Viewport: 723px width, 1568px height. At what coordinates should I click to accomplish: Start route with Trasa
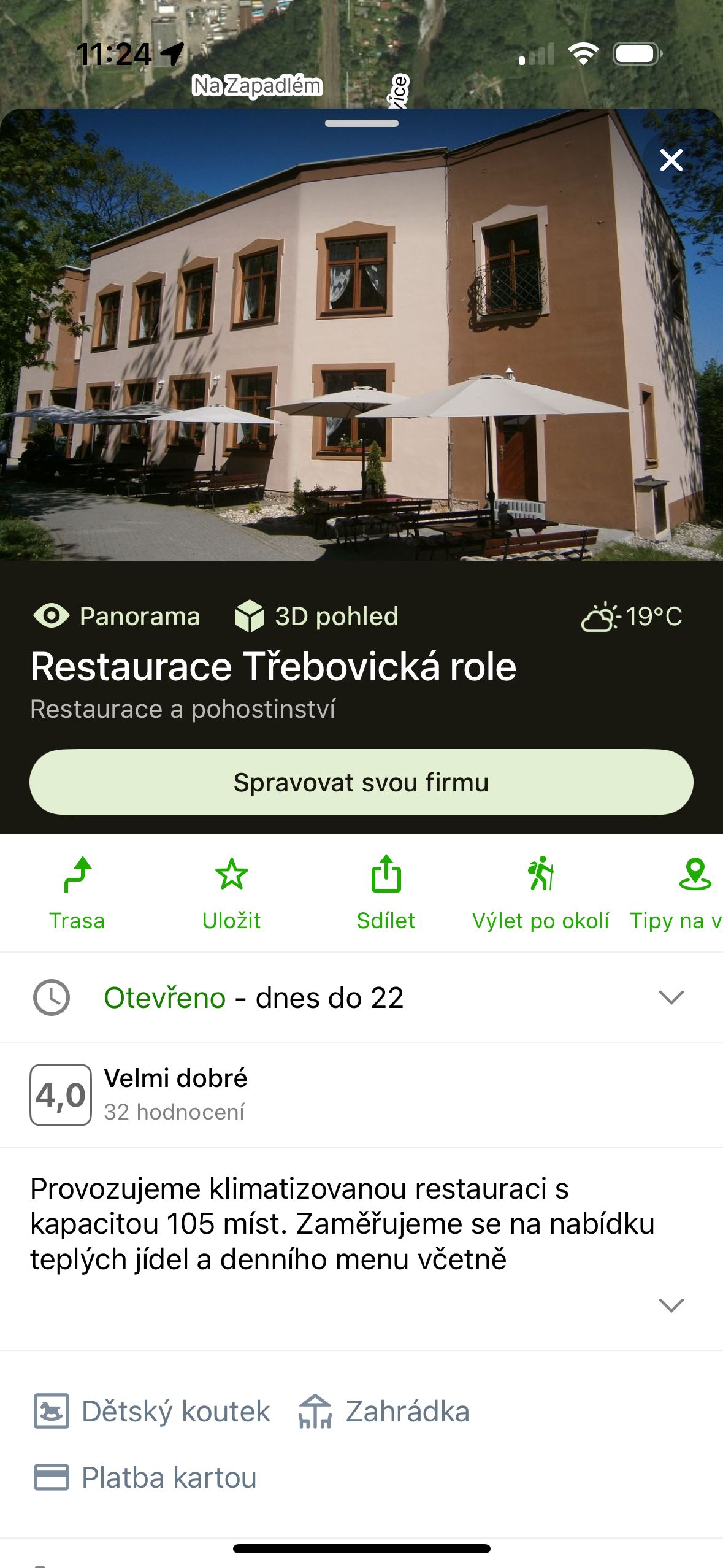(x=77, y=893)
